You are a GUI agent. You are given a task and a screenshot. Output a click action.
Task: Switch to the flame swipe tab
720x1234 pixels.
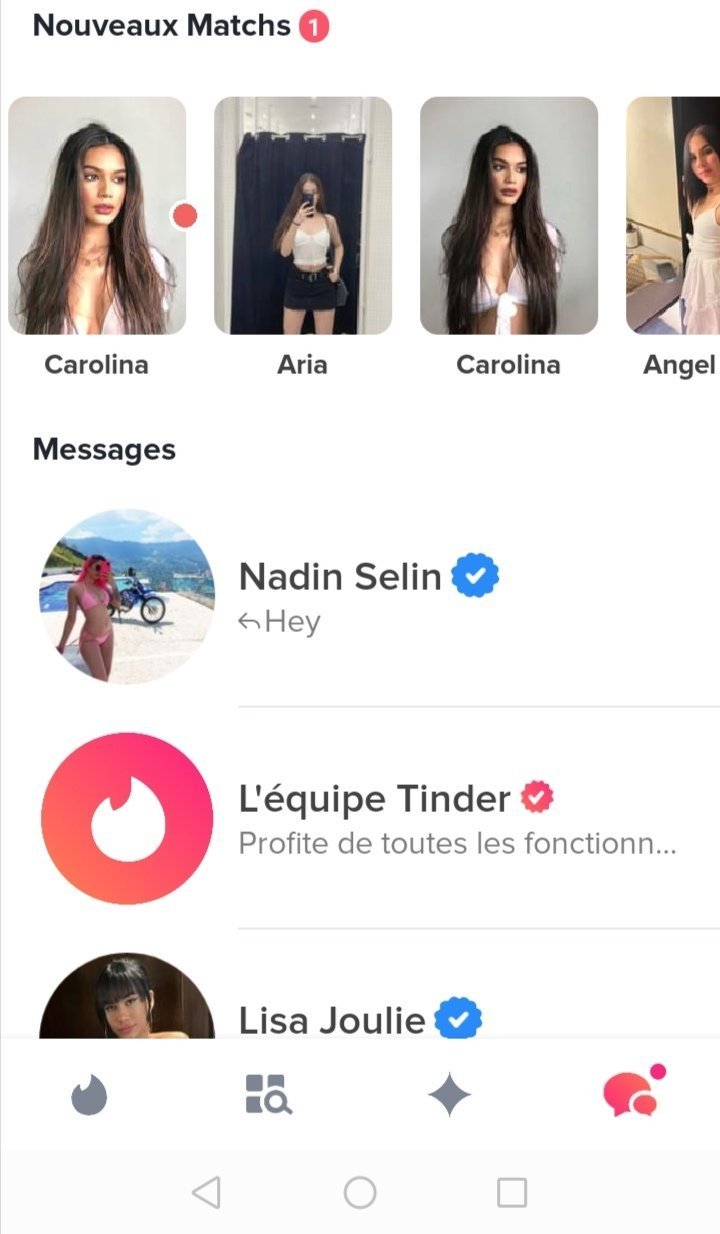pyautogui.click(x=90, y=1096)
